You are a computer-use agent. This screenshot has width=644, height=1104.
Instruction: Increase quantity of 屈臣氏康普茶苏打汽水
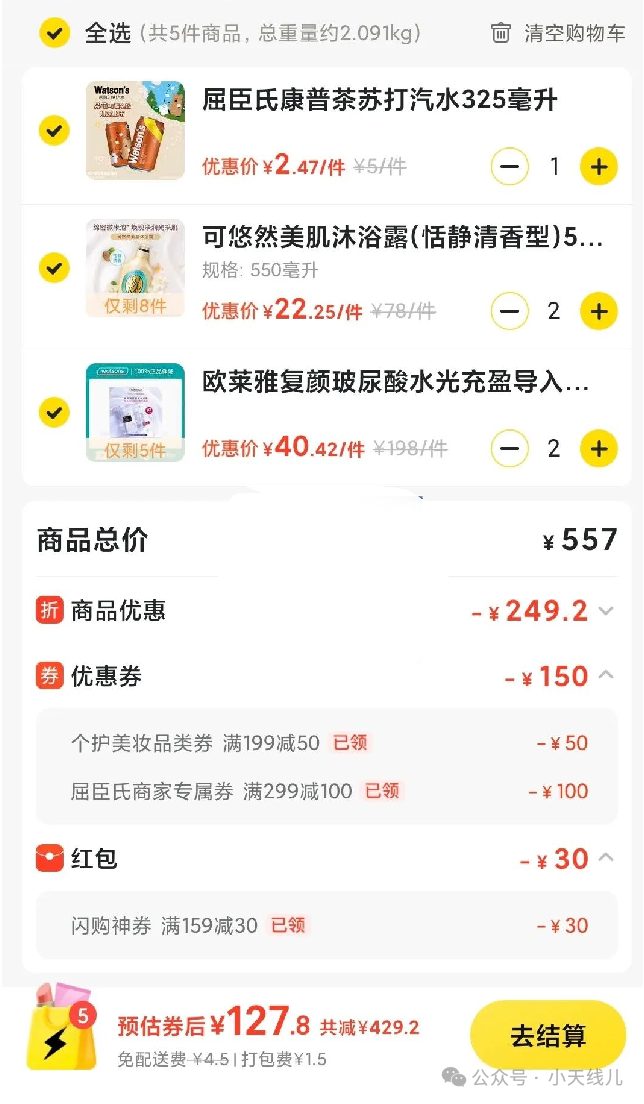coord(599,166)
